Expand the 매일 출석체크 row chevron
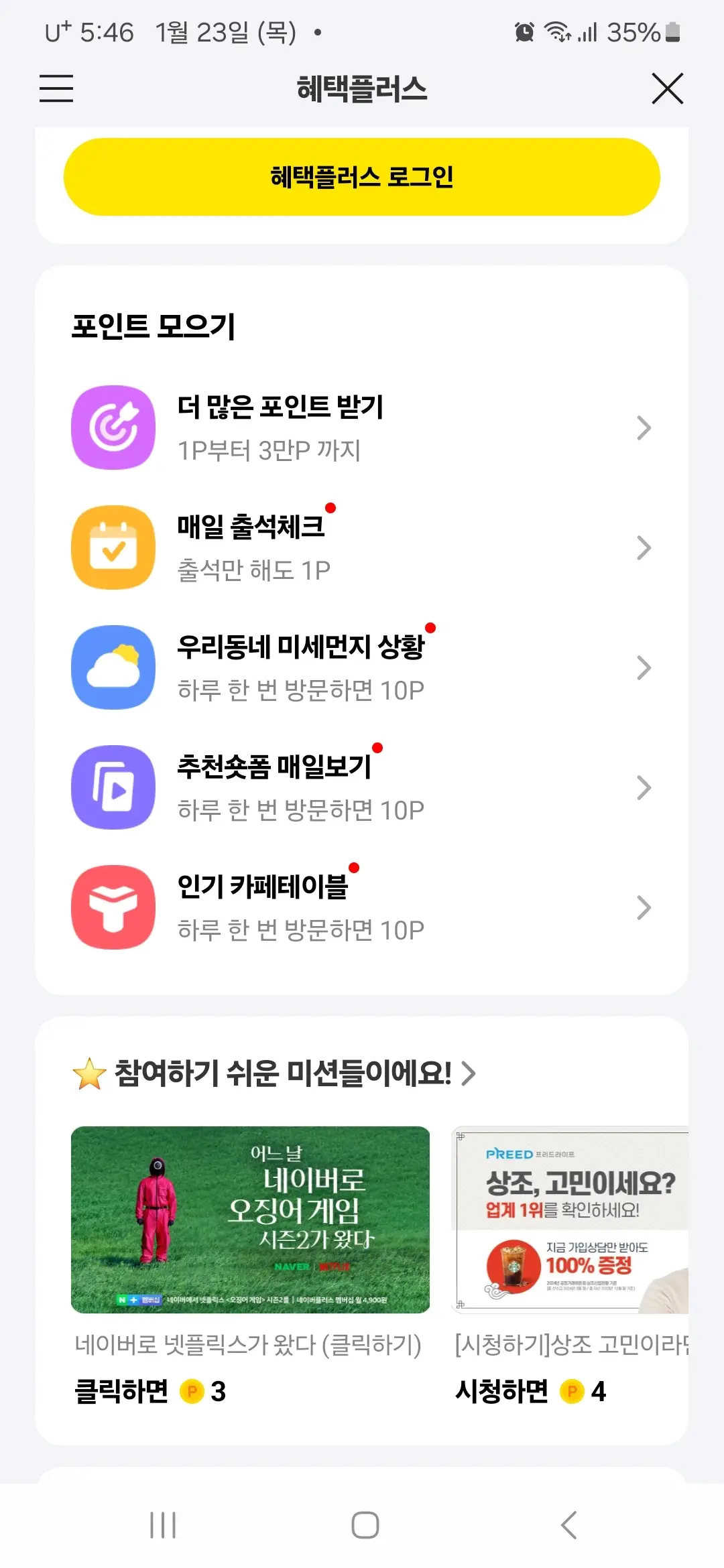 point(643,547)
